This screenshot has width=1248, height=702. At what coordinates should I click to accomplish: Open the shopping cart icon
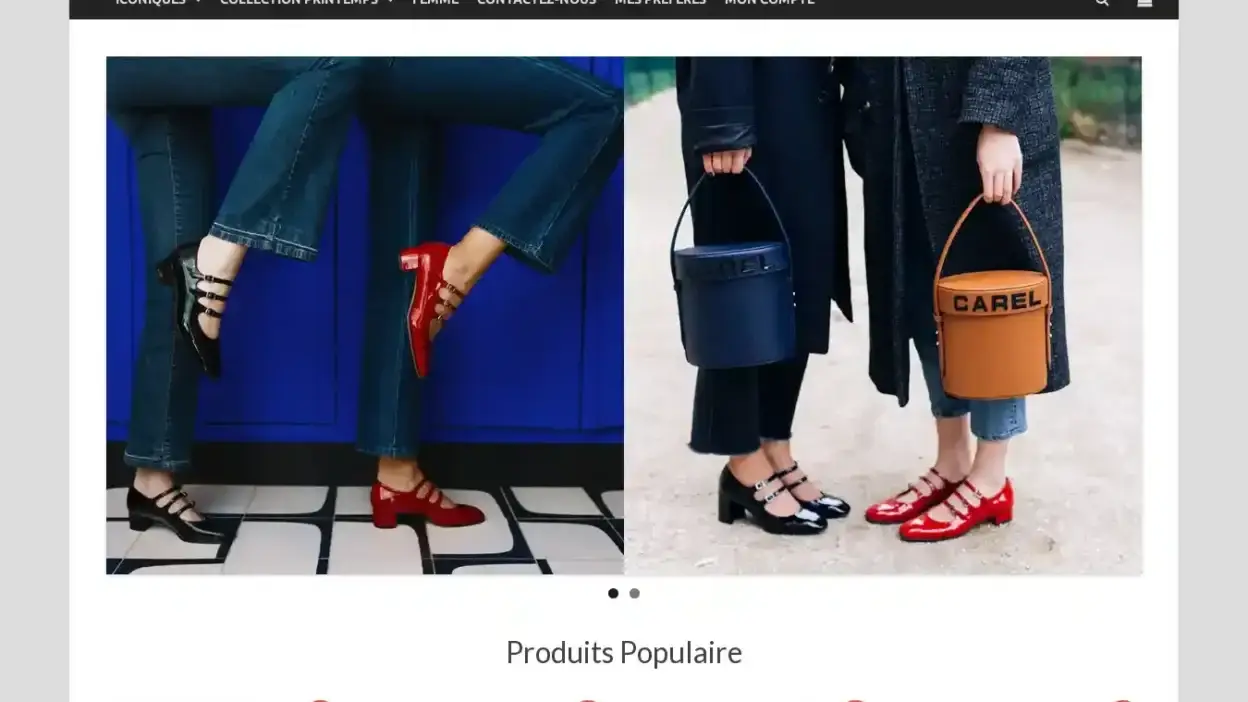1145,3
